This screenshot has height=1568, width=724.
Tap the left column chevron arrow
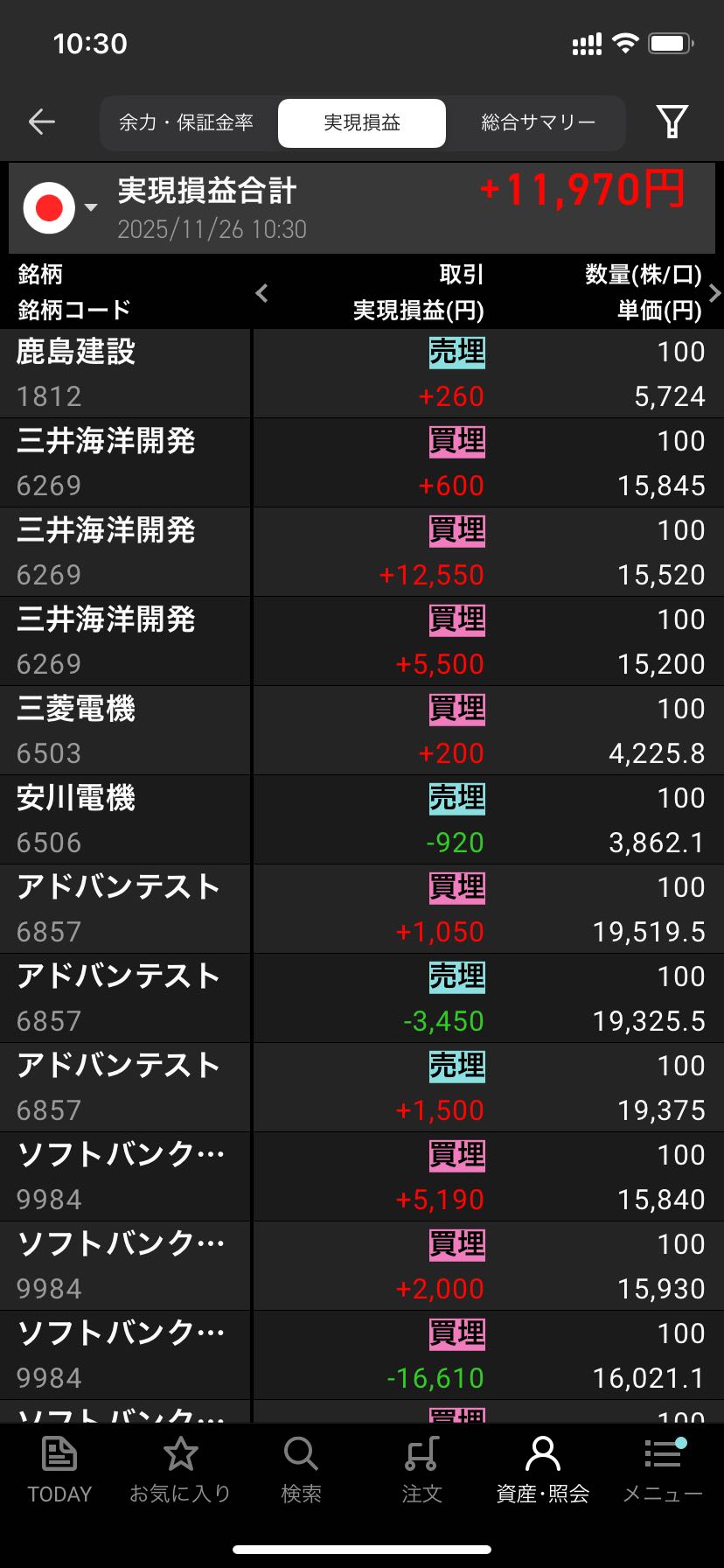click(x=261, y=293)
